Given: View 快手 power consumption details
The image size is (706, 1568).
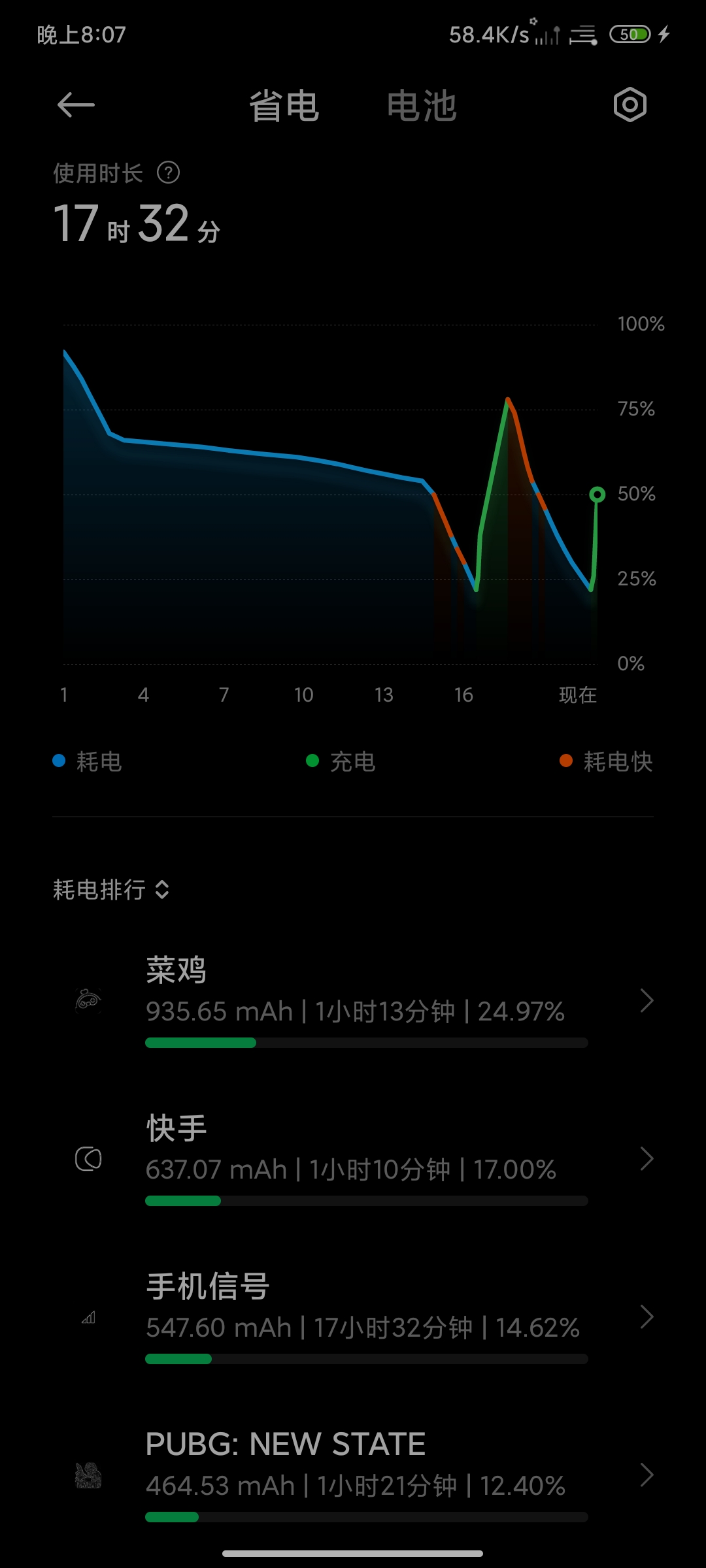Looking at the screenshot, I should tap(366, 1158).
